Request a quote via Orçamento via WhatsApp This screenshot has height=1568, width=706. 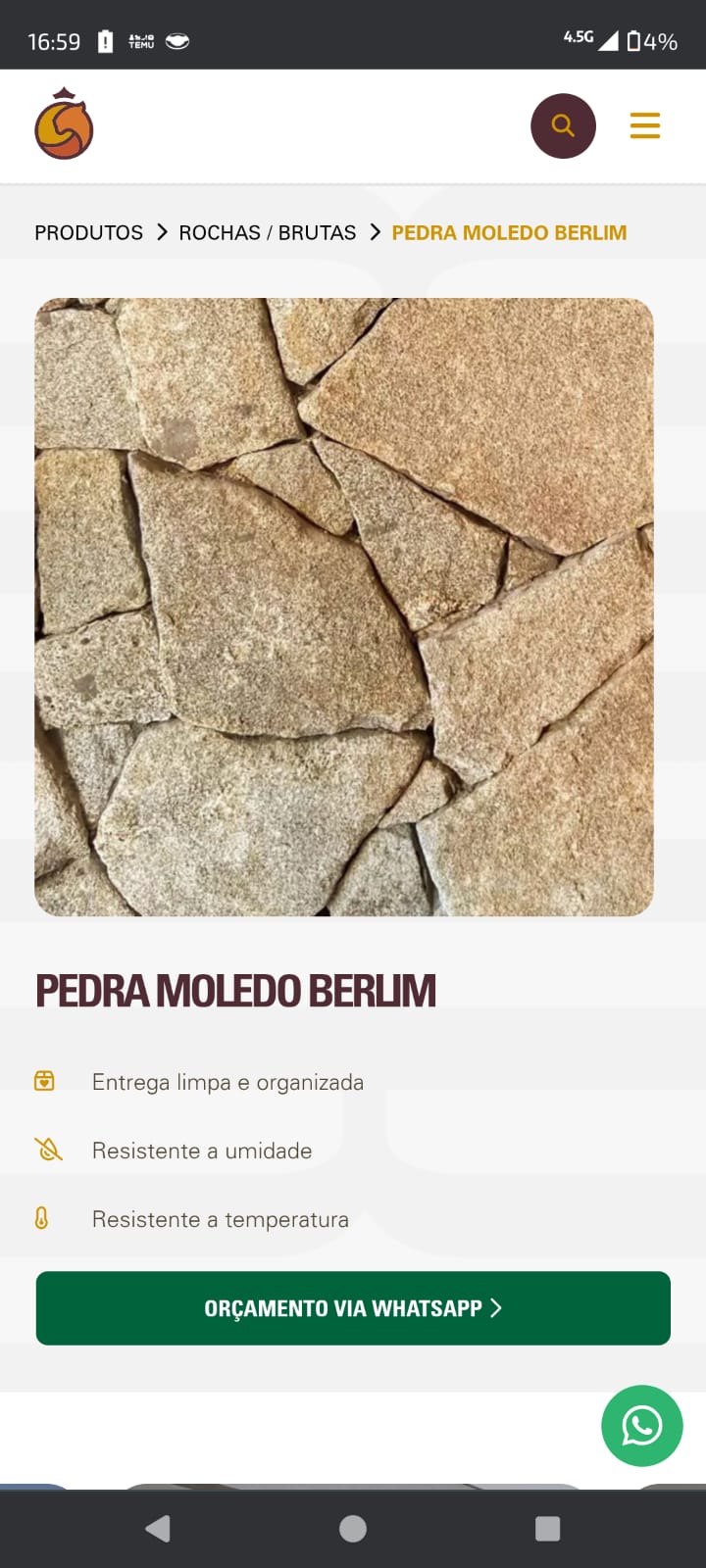coord(353,1308)
